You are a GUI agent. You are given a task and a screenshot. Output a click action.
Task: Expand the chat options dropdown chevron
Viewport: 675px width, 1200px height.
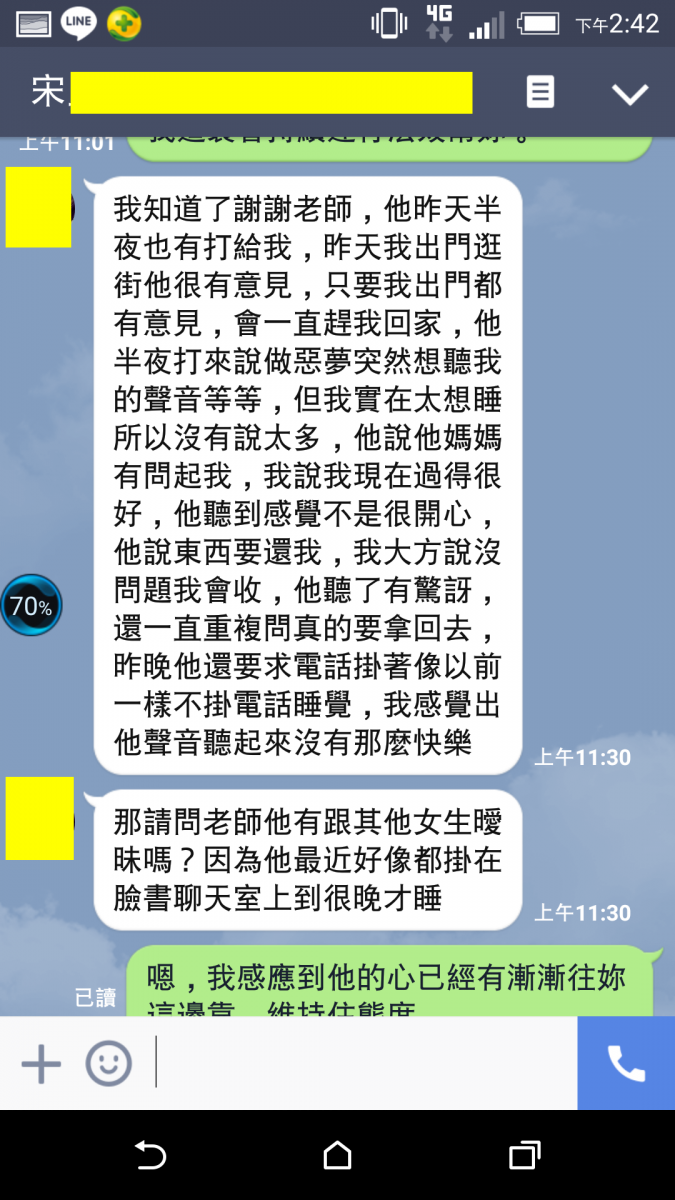[x=630, y=94]
